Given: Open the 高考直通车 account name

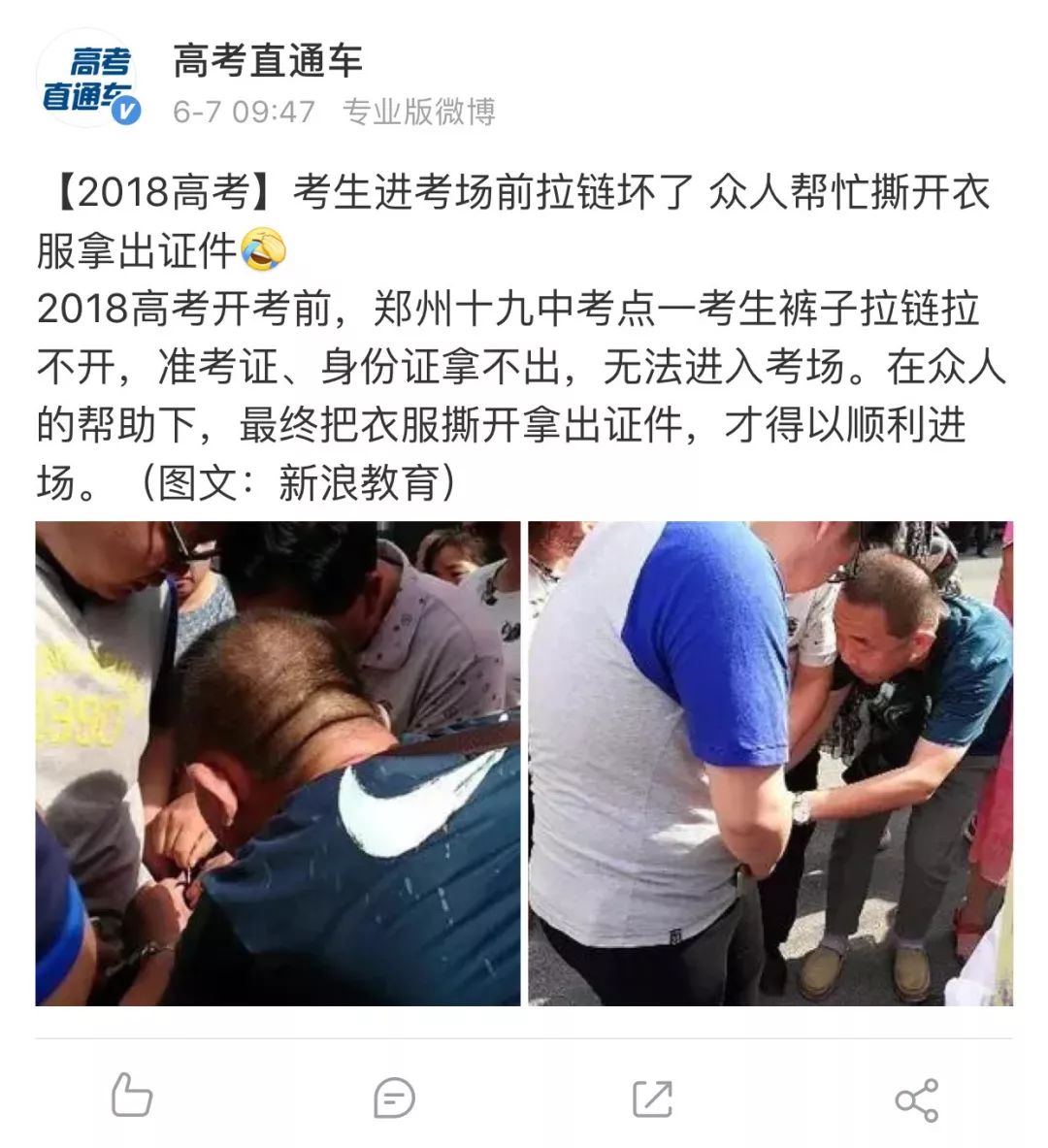Looking at the screenshot, I should click(x=268, y=61).
